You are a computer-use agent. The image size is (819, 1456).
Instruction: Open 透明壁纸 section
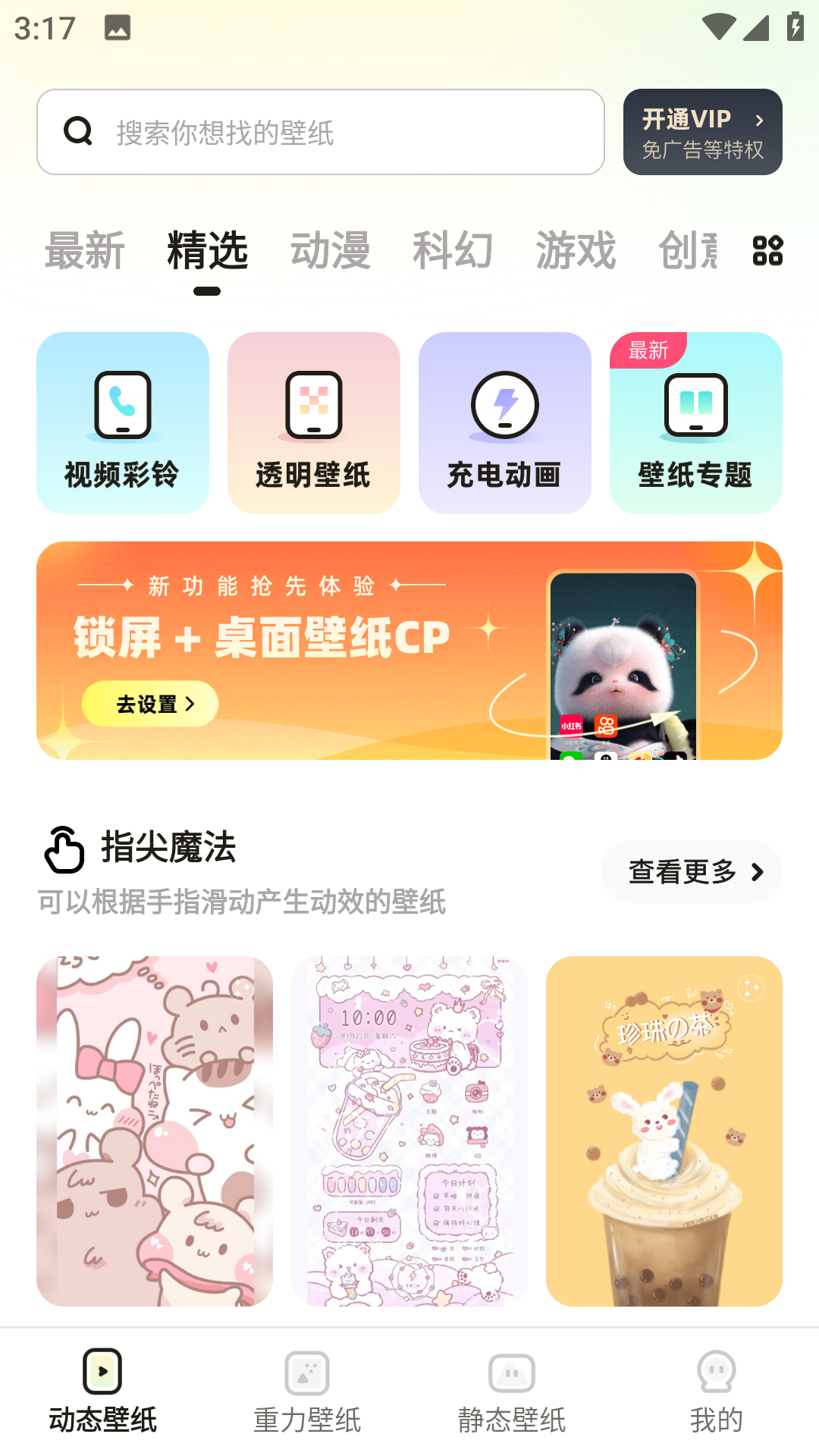(314, 422)
